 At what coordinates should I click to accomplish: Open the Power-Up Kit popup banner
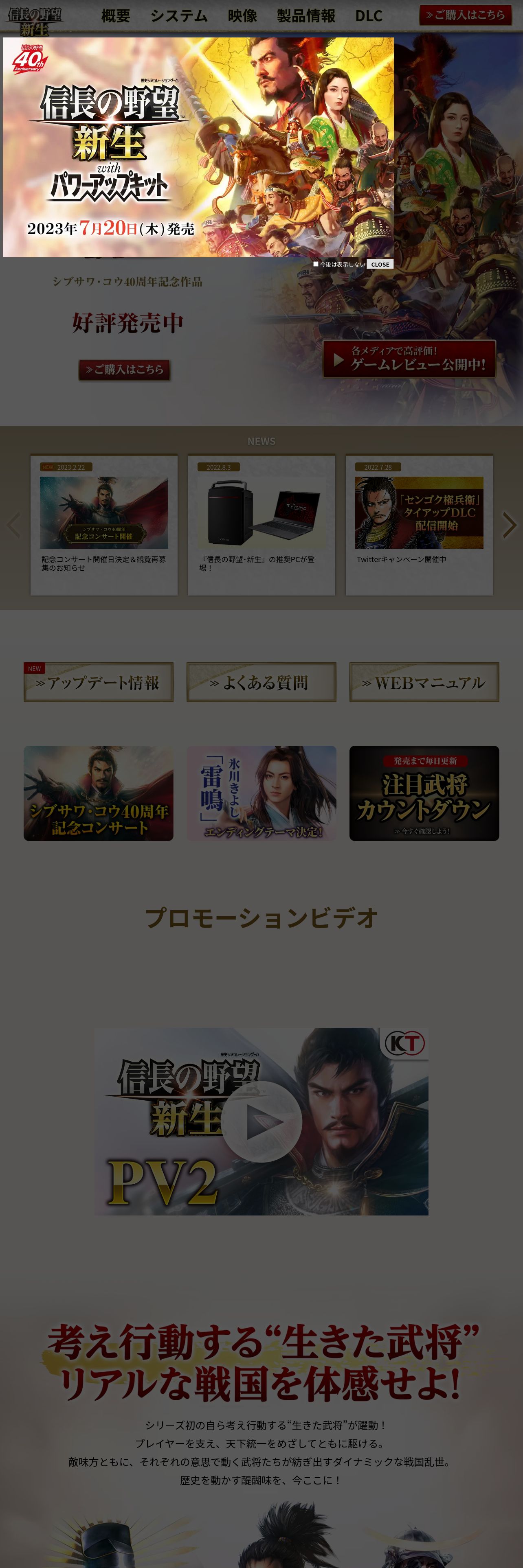[198, 147]
